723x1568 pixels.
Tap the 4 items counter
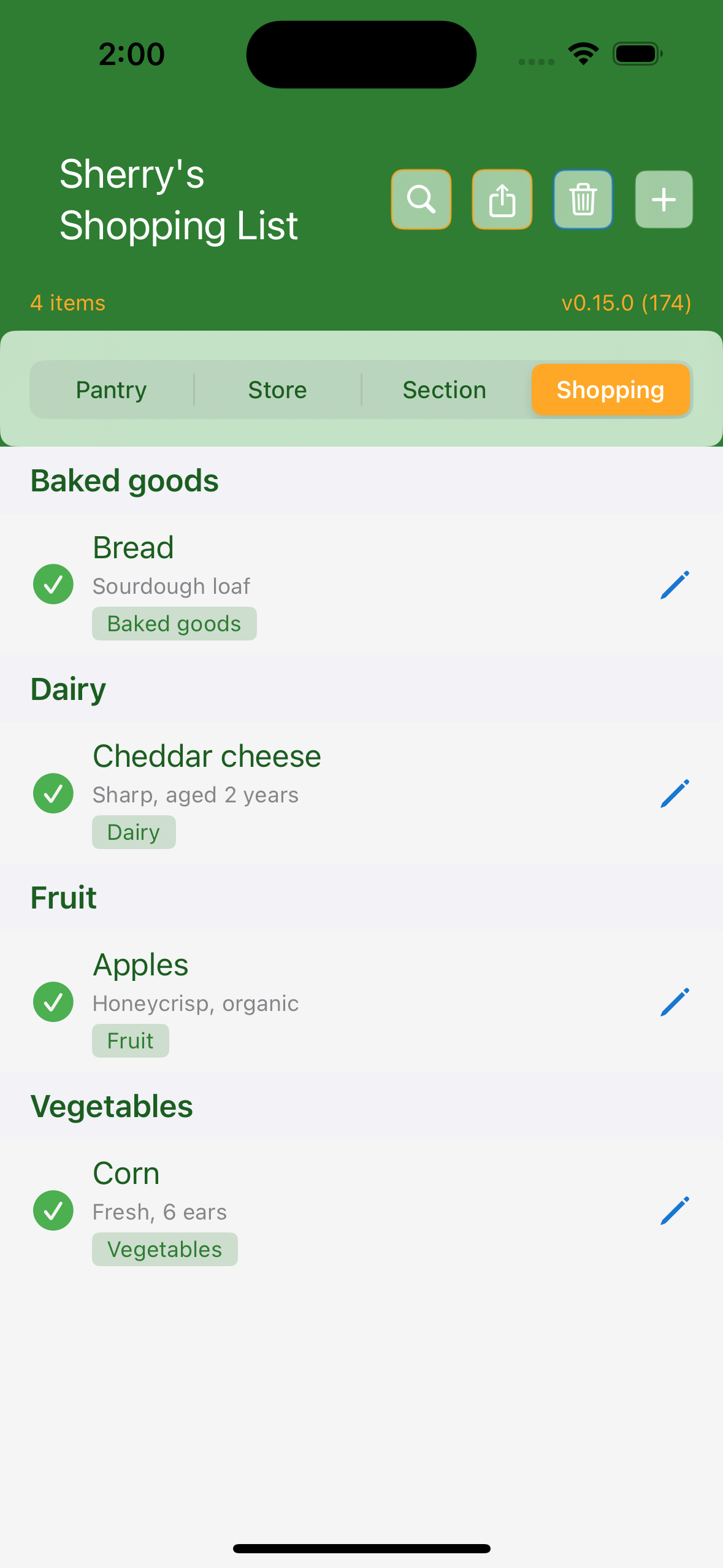(x=67, y=302)
